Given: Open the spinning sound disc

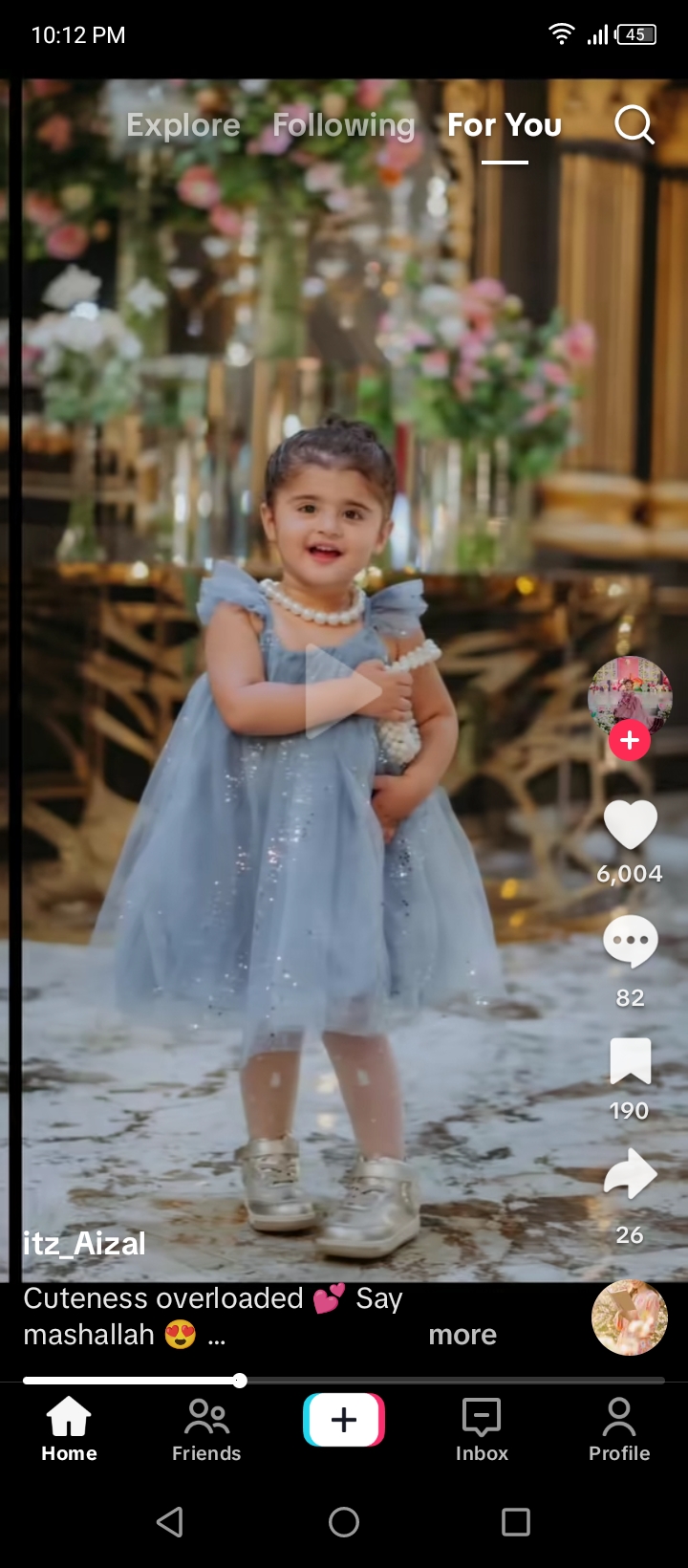Looking at the screenshot, I should click(630, 1318).
